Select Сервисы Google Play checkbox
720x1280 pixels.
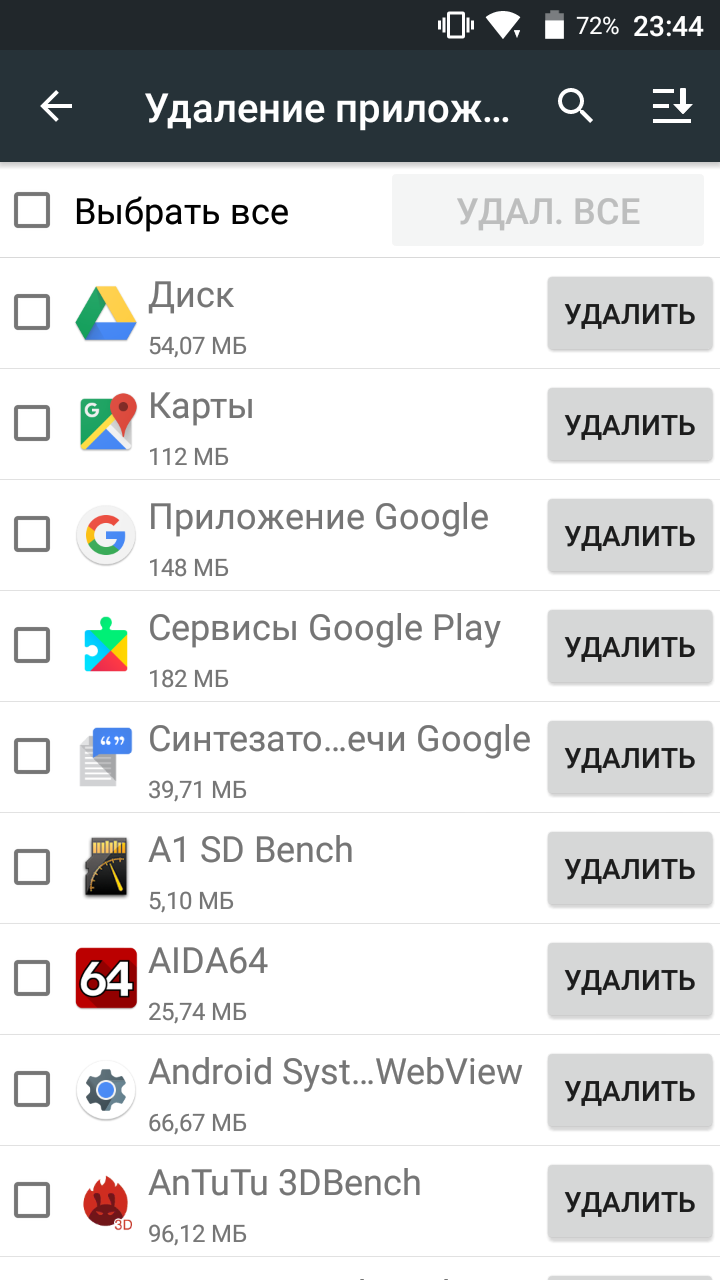click(32, 646)
